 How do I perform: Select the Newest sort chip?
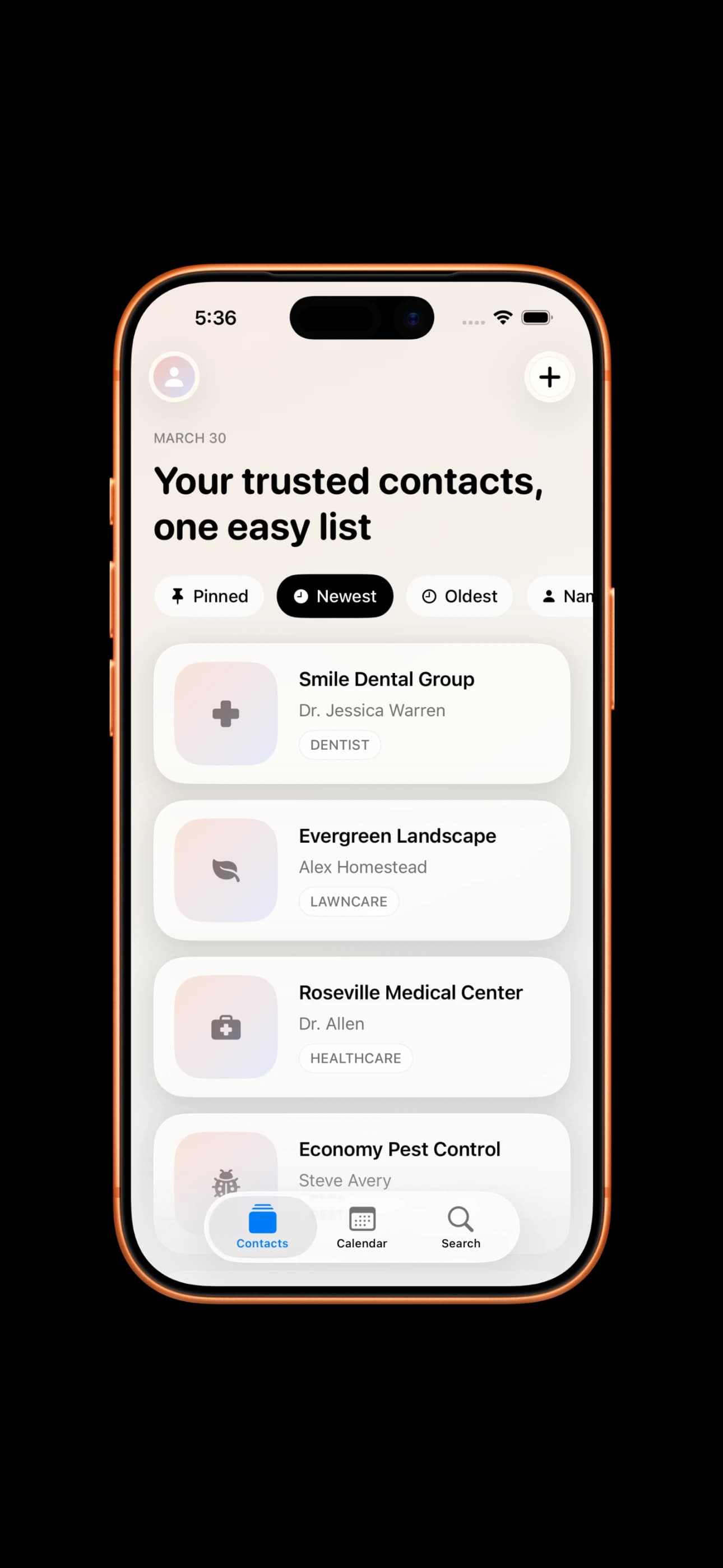pos(335,596)
